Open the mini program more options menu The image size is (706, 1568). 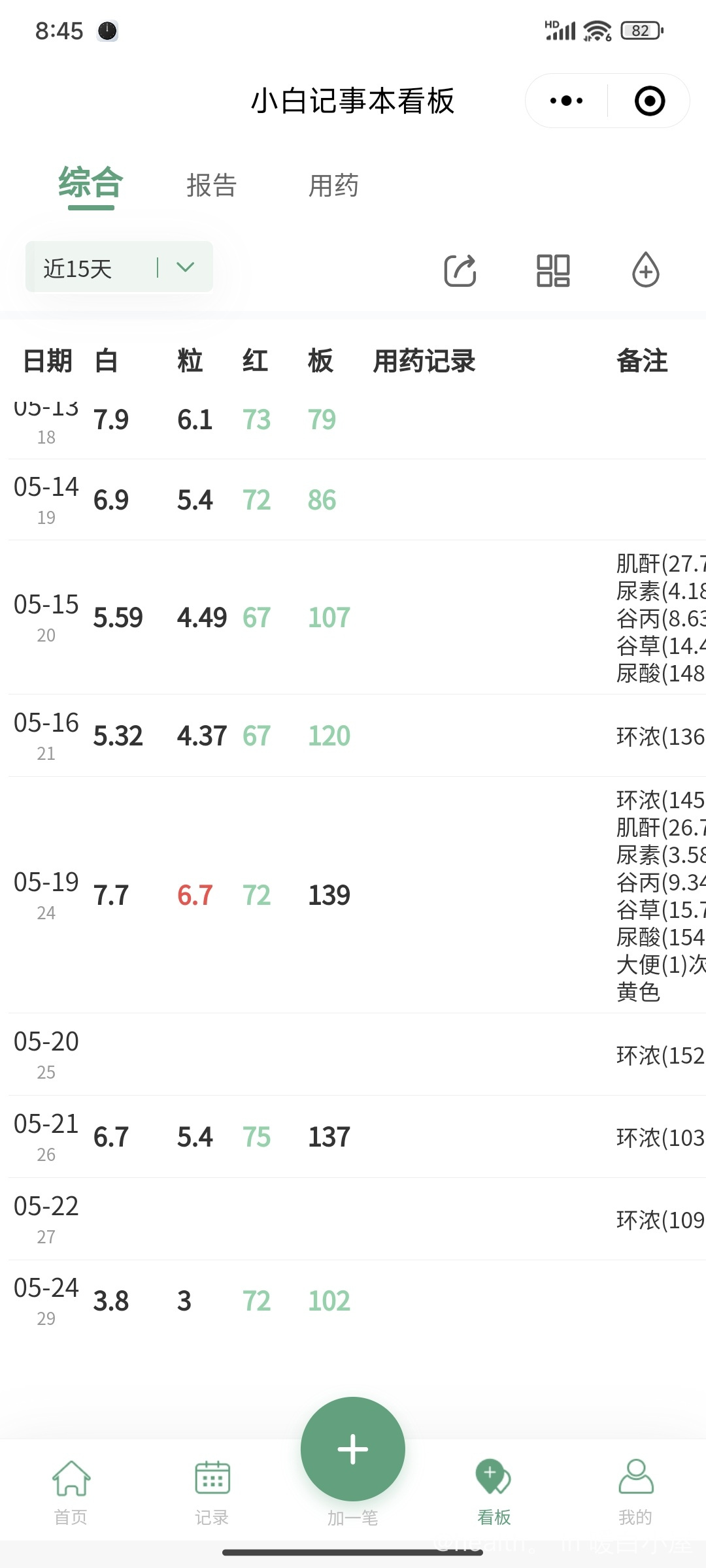point(566,101)
